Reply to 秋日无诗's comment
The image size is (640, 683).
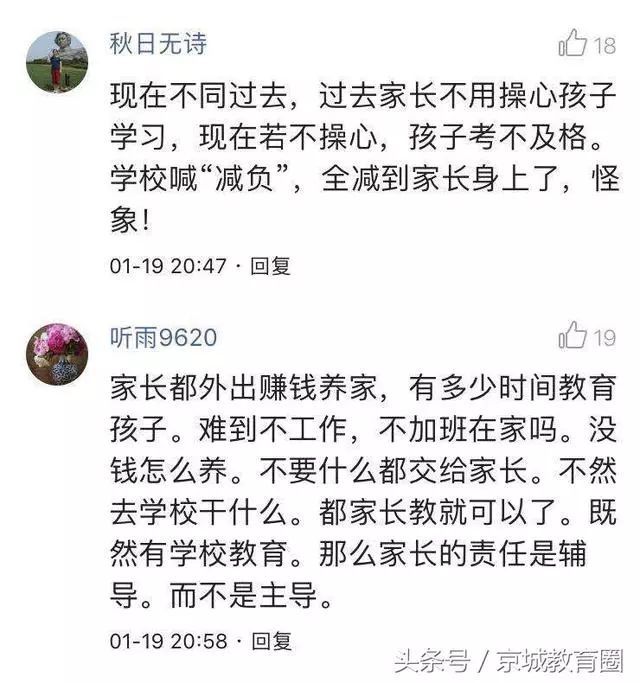pyautogui.click(x=270, y=266)
